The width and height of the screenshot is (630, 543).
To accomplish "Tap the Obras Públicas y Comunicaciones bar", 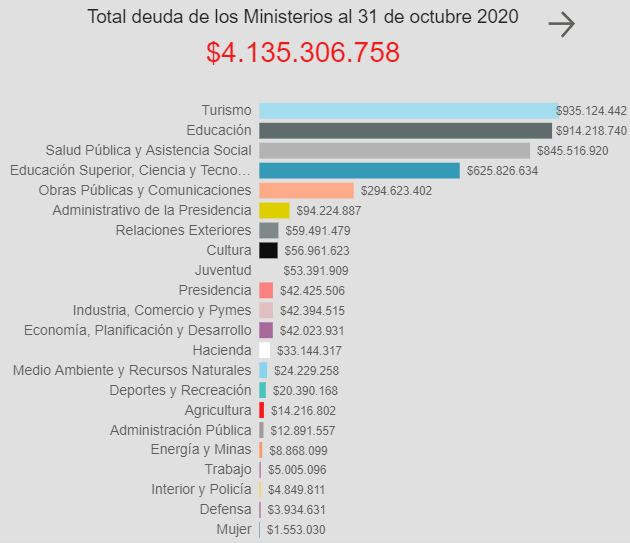I will [x=306, y=190].
